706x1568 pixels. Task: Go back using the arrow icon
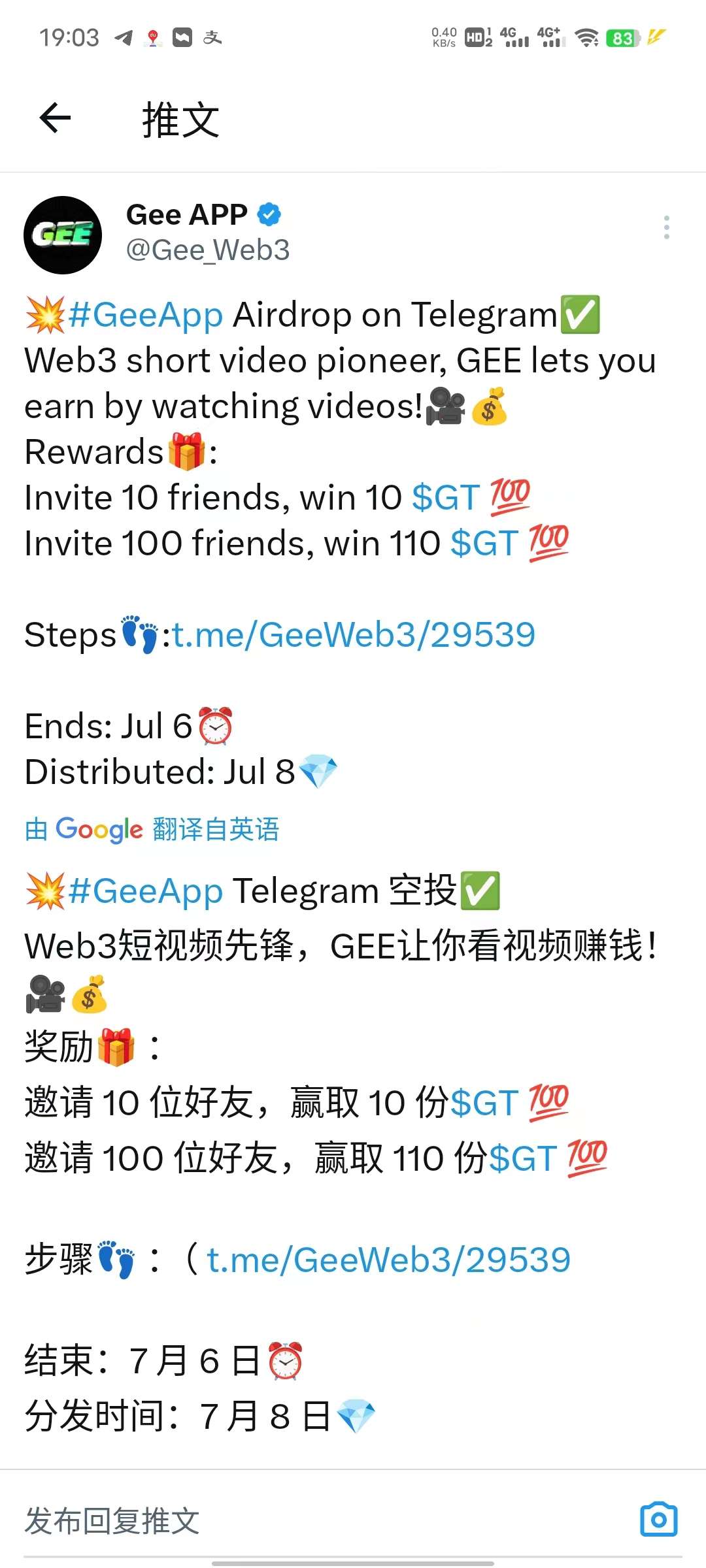(x=55, y=118)
